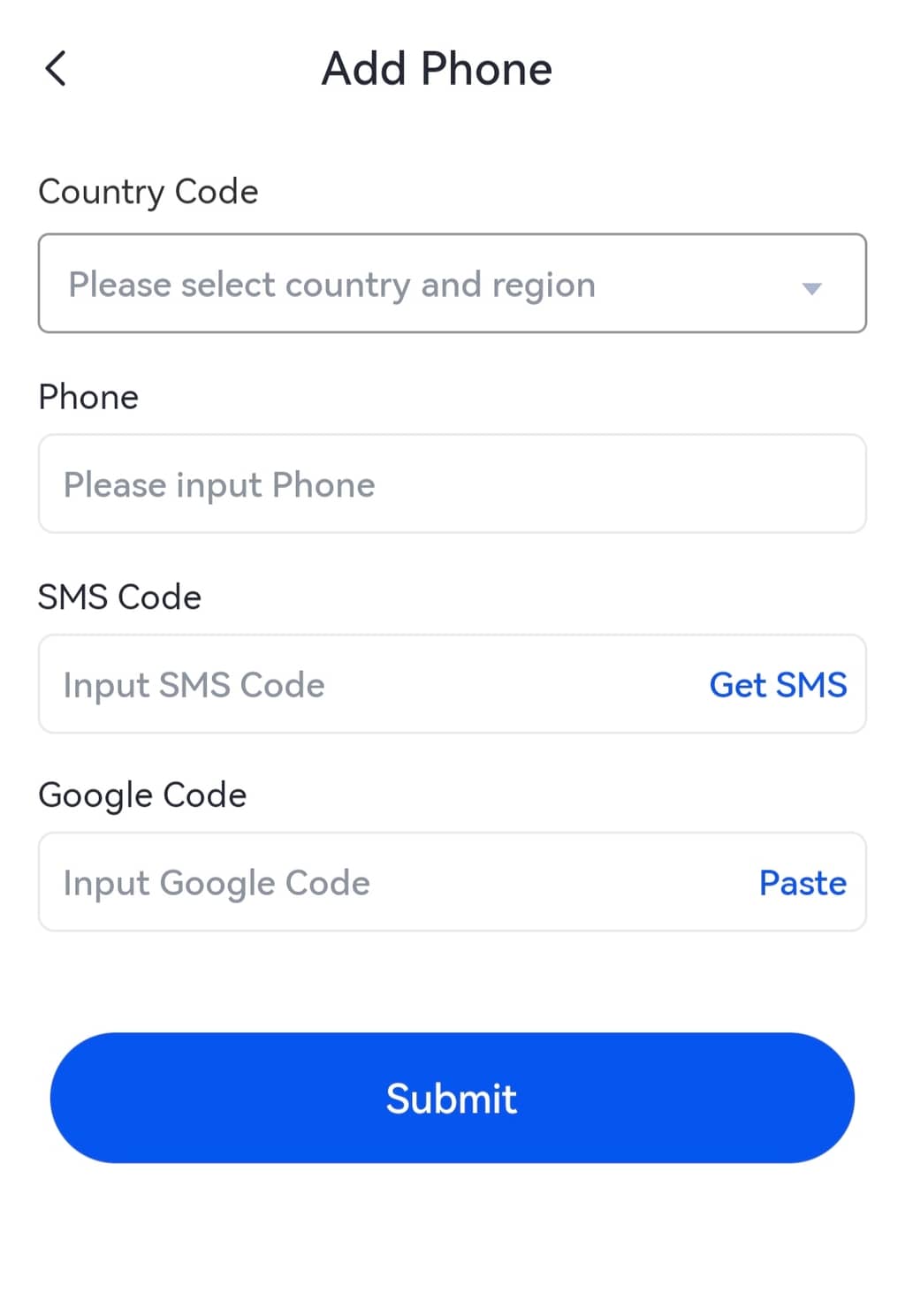The width and height of the screenshot is (905, 1316).
Task: Submit the phone details
Action: (452, 1098)
